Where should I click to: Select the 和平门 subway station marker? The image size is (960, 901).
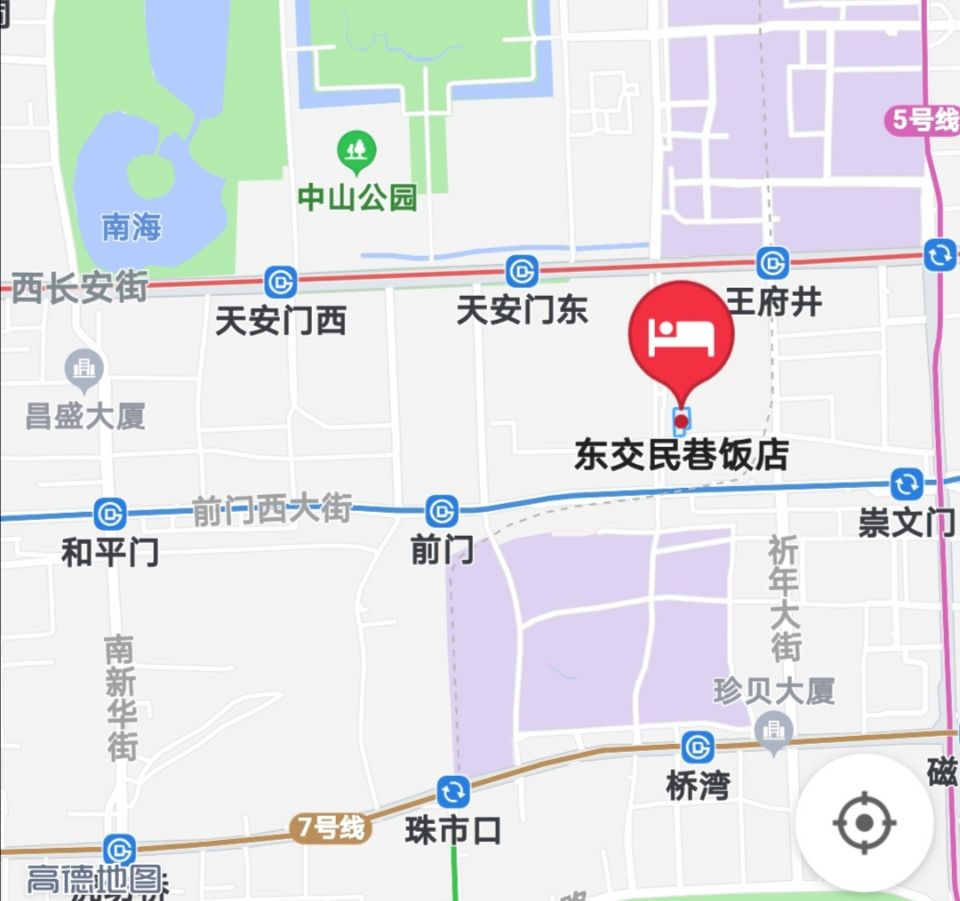(110, 514)
